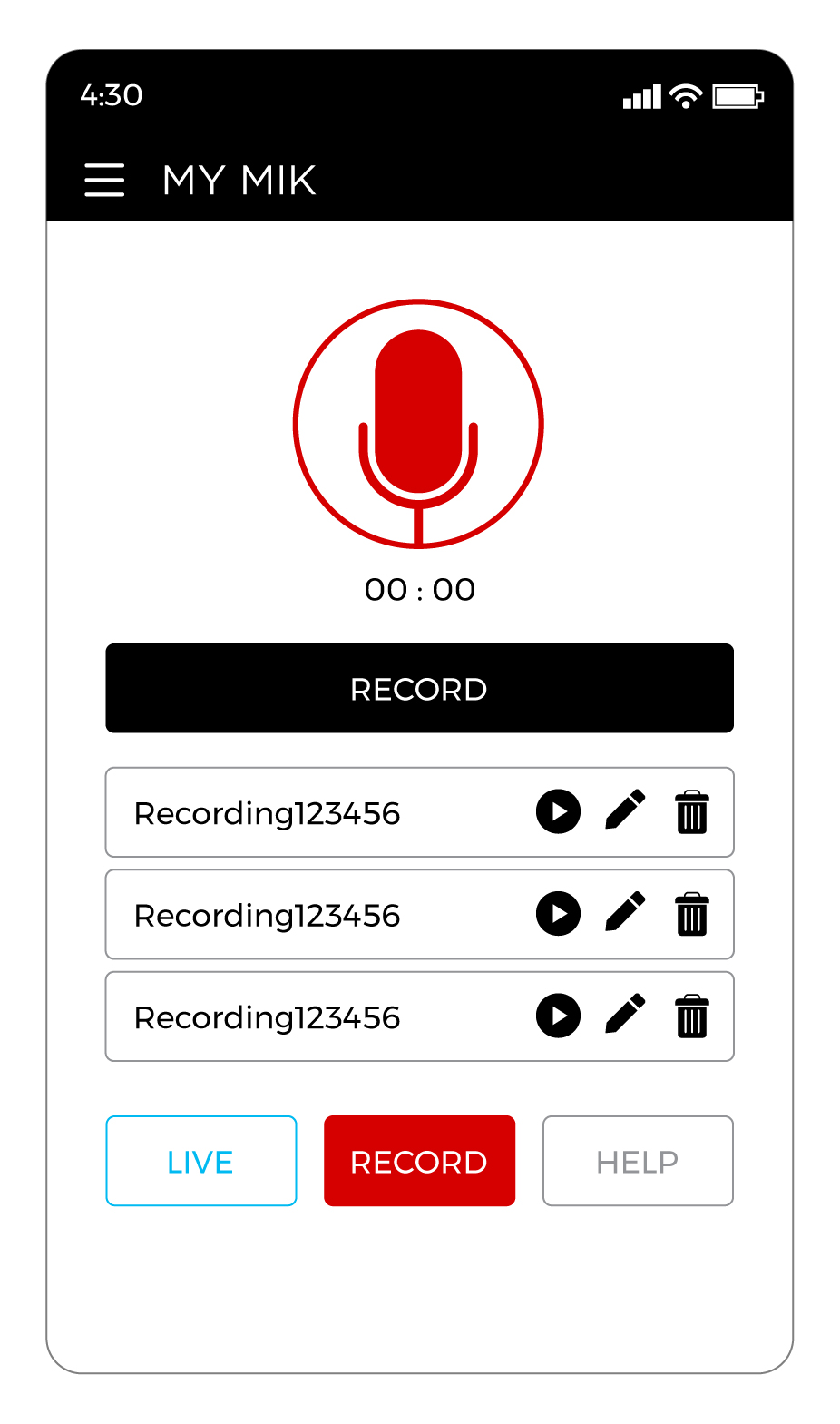Tap the red microphone icon
This screenshot has width=840, height=1424.
click(418, 424)
